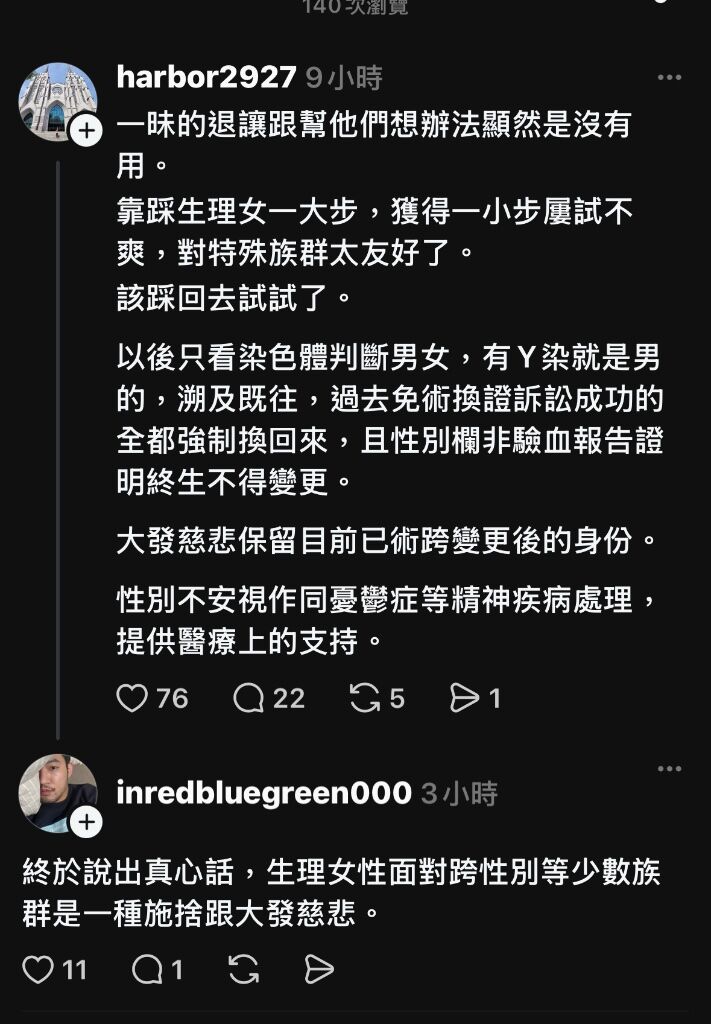
Task: Open the harbor2927 username link
Action: pyautogui.click(x=206, y=77)
